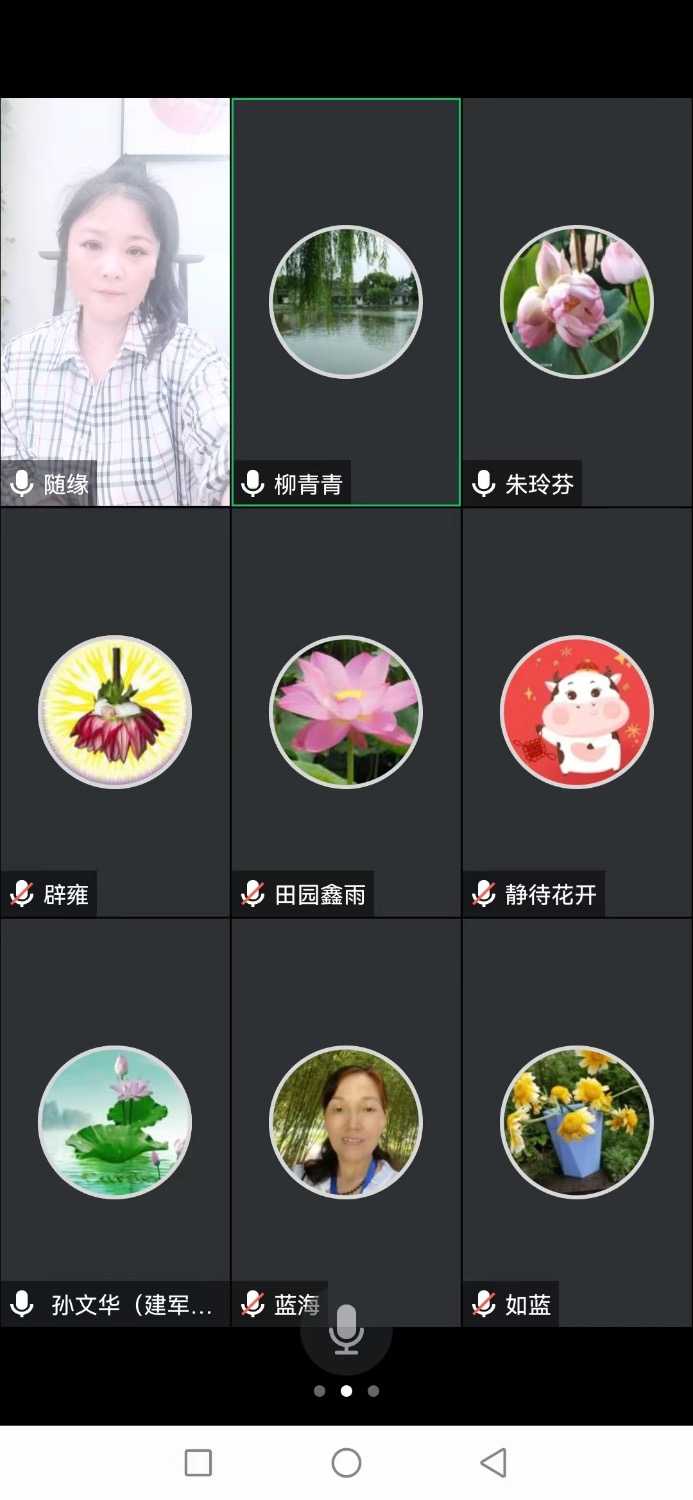Open recent apps overview
The image size is (693, 1500).
199,1463
